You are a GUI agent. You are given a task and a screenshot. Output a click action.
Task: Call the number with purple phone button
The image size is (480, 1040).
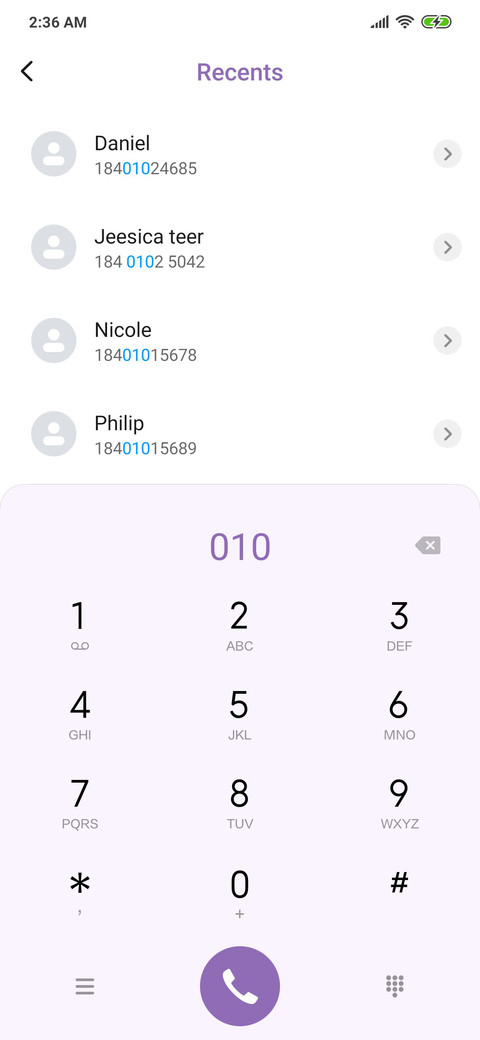tap(240, 986)
